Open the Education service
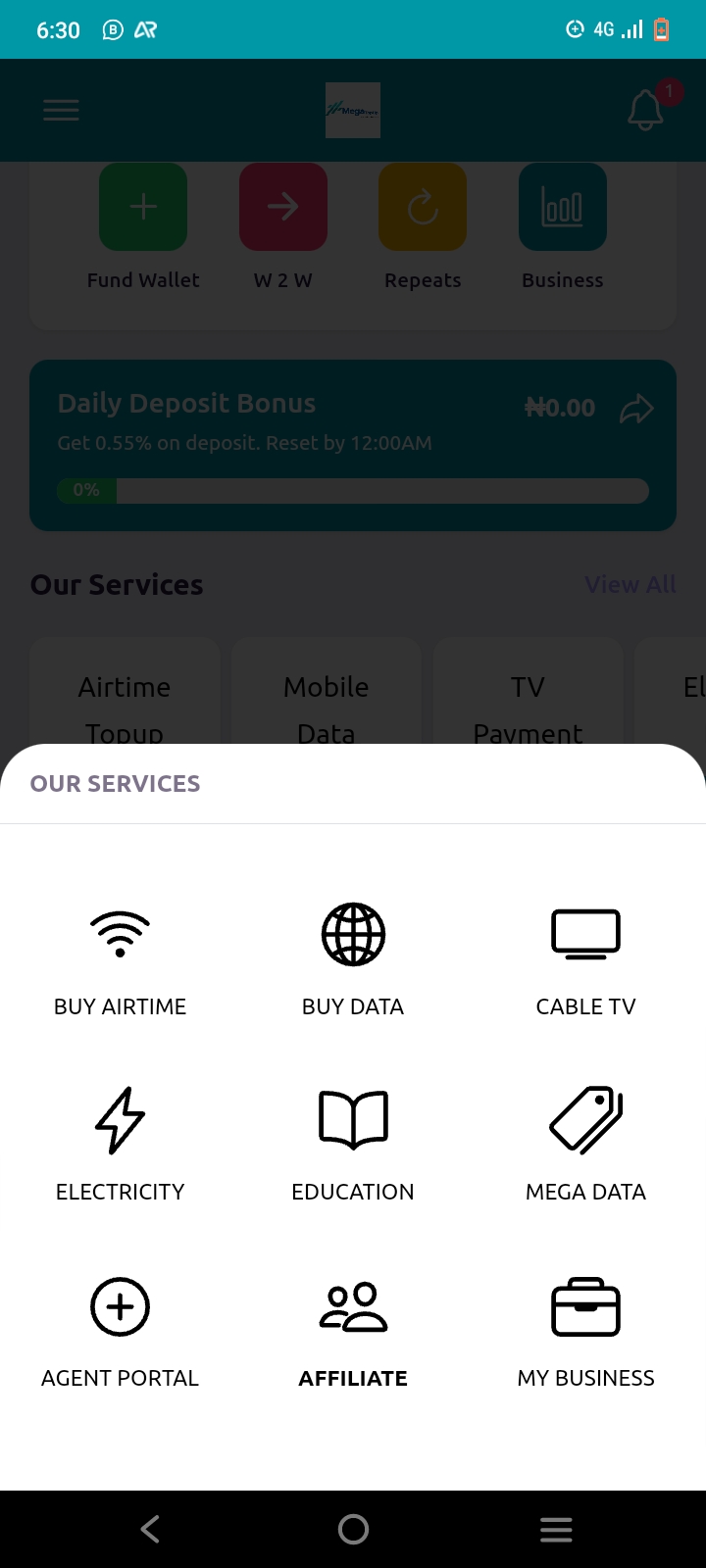The height and width of the screenshot is (1568, 706). click(x=353, y=1147)
